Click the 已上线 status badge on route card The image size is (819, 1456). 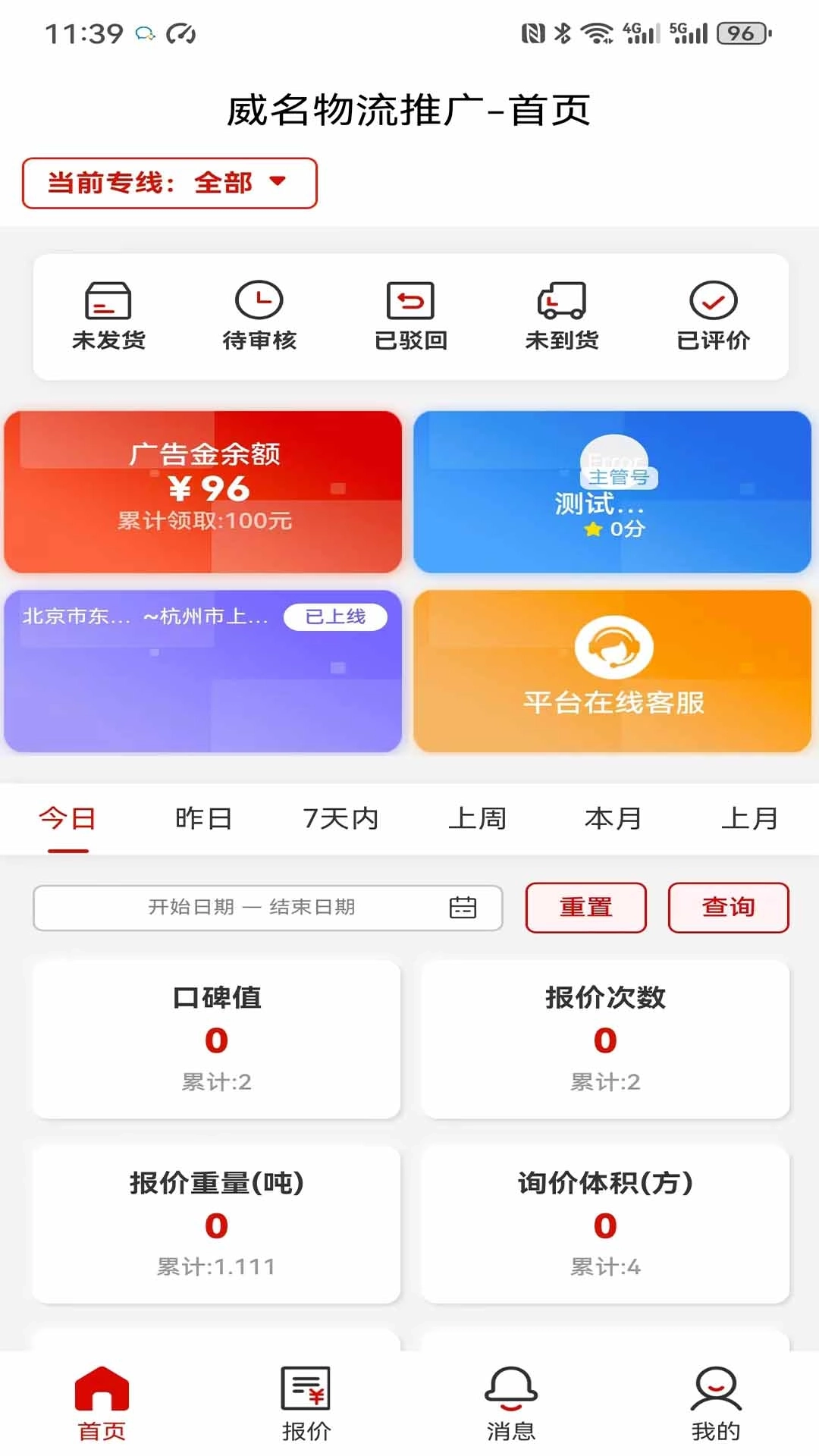coord(336,617)
